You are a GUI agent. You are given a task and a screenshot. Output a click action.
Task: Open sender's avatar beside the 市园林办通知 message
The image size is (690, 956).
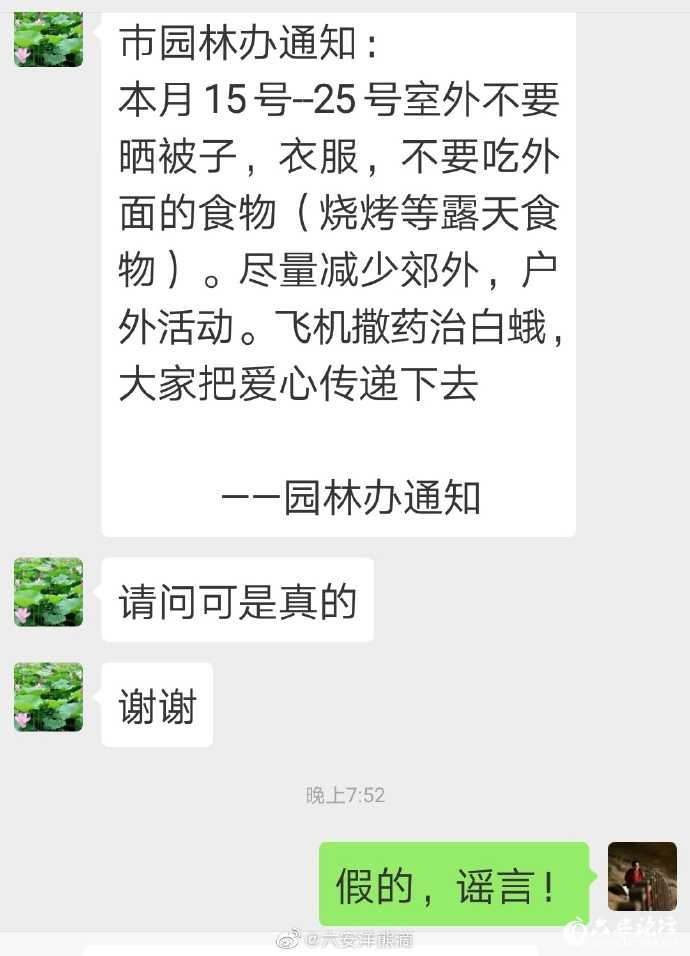click(48, 40)
